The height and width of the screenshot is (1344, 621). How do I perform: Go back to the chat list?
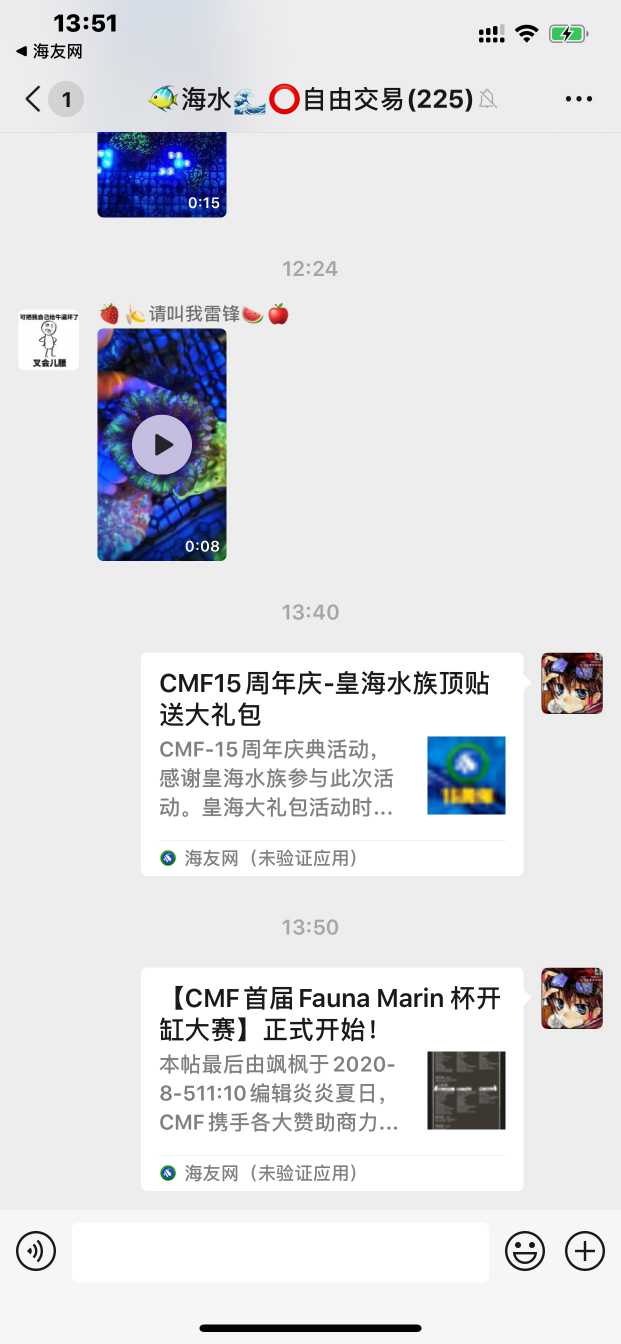click(35, 99)
